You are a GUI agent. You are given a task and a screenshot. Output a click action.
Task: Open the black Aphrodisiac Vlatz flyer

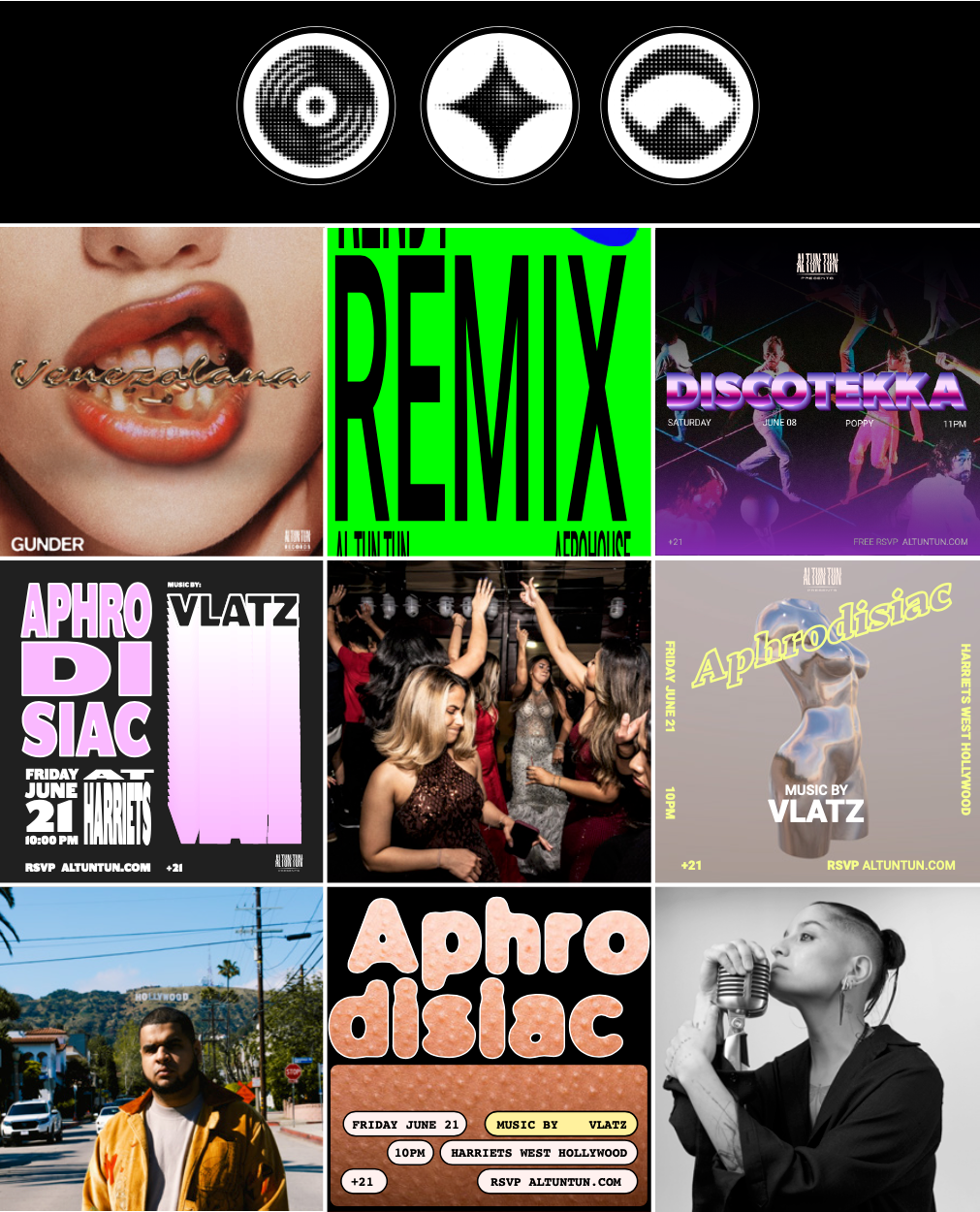161,721
